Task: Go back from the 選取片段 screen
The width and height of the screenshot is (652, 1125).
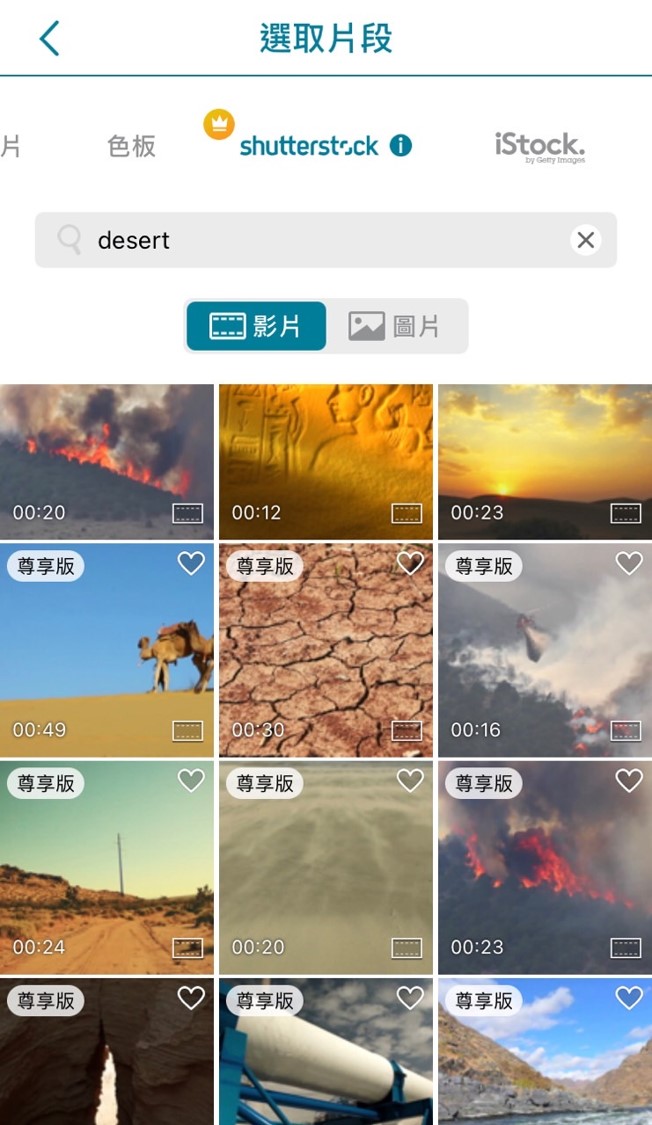Action: pos(49,39)
